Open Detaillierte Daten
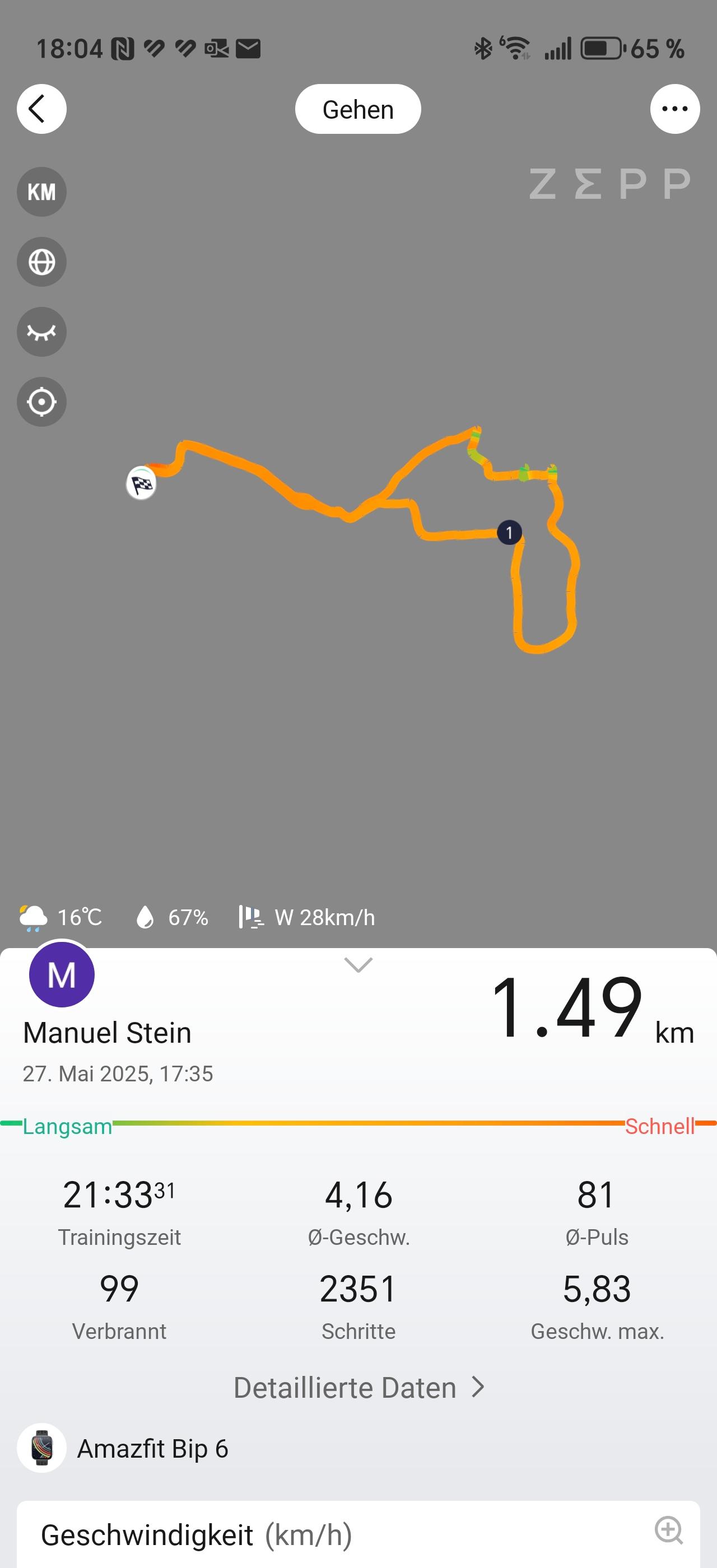Screen dimensions: 717x1568 (x=359, y=1387)
